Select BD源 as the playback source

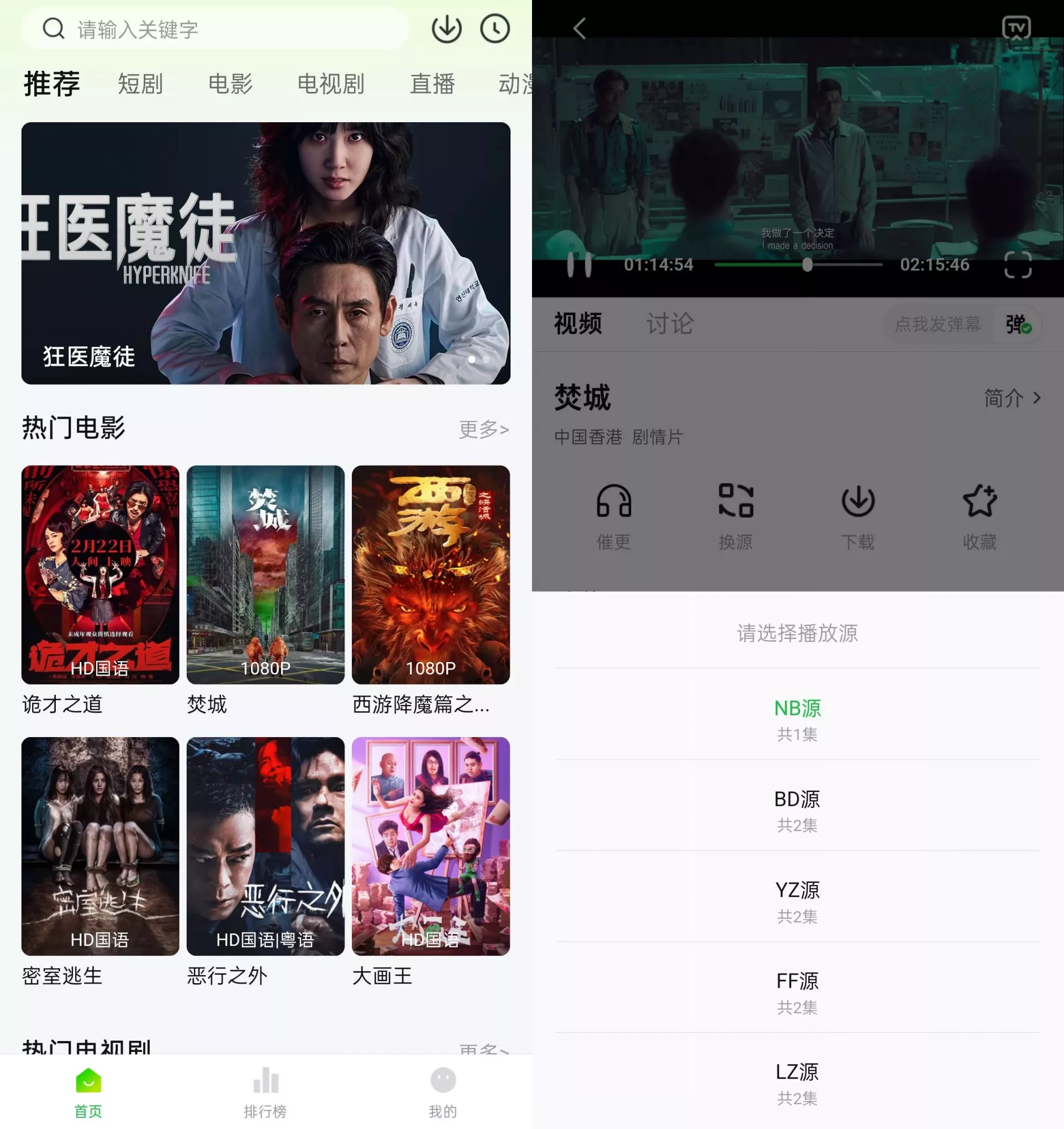[797, 809]
